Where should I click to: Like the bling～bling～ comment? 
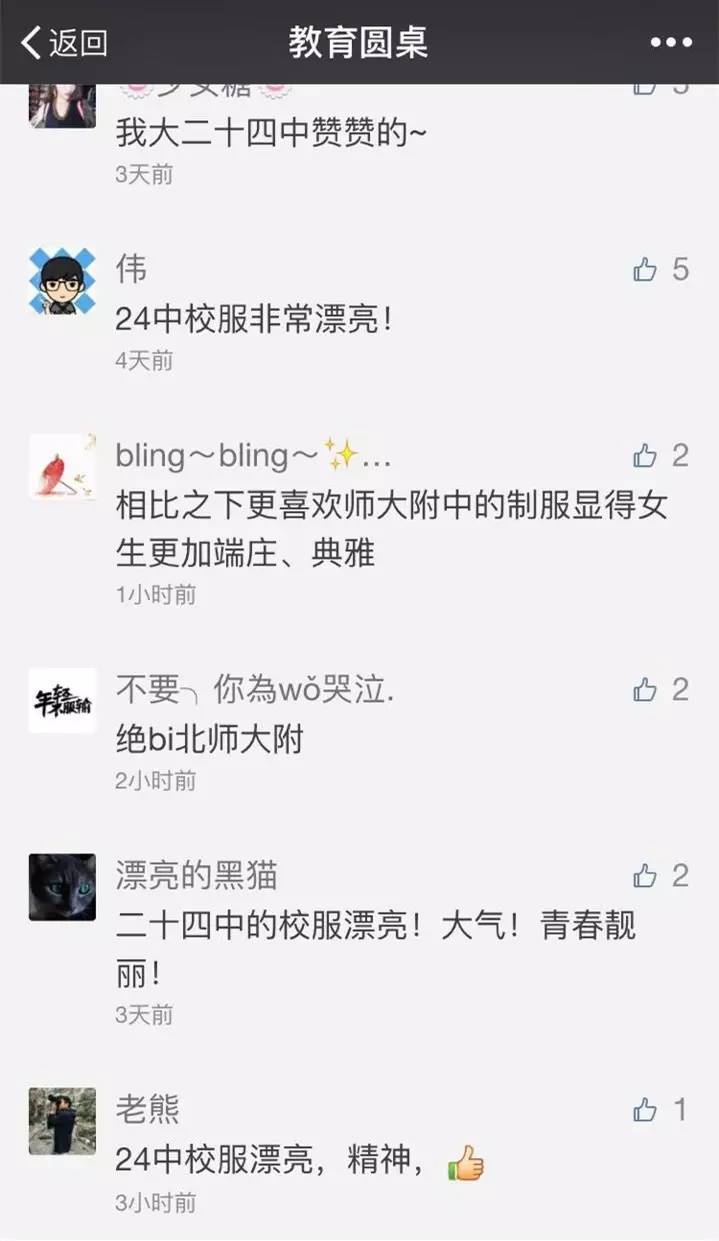[x=646, y=456]
